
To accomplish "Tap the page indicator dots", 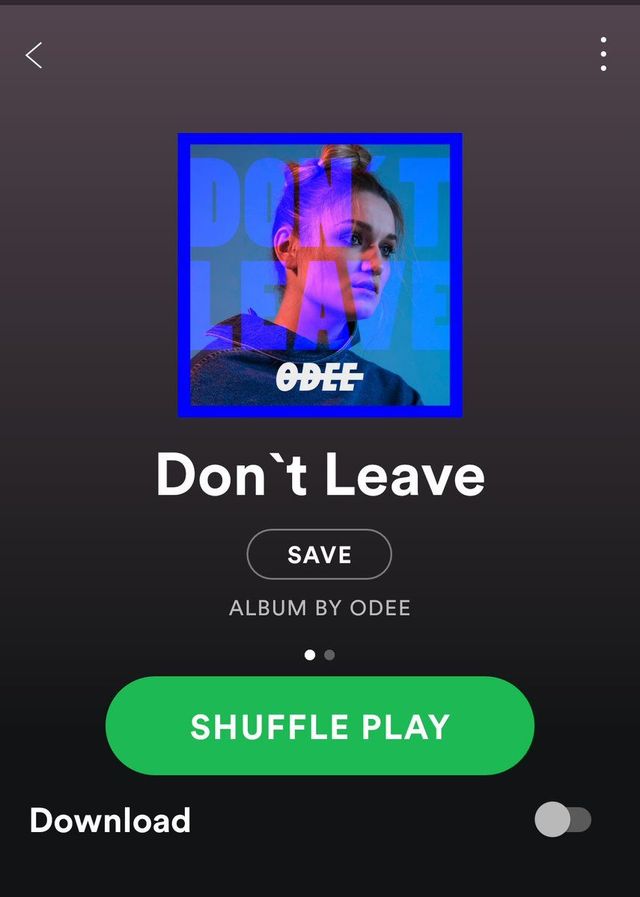I will 320,655.
